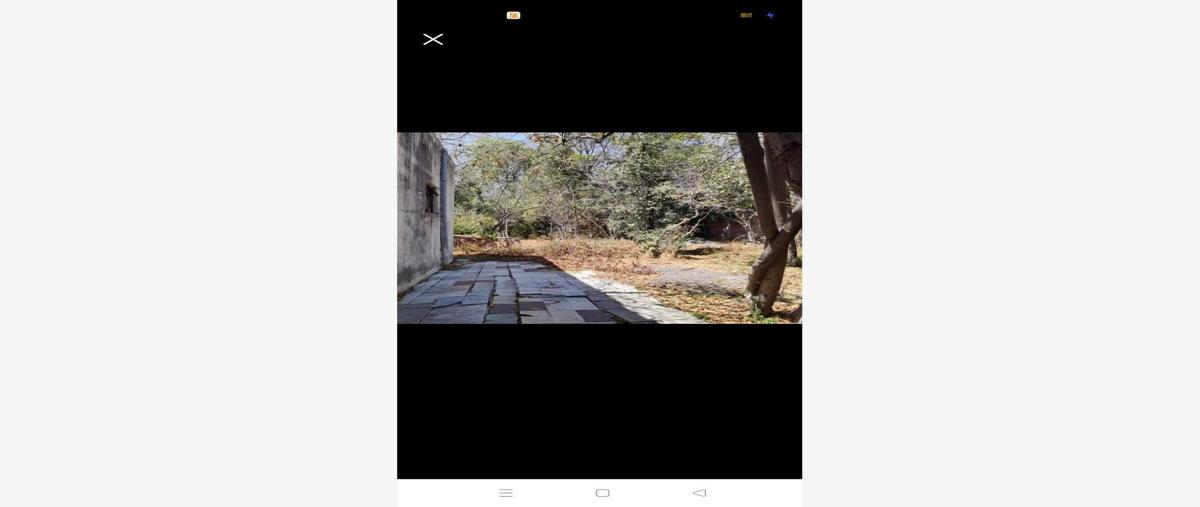Open recent apps menu
This screenshot has width=1200, height=507.
pyautogui.click(x=506, y=493)
